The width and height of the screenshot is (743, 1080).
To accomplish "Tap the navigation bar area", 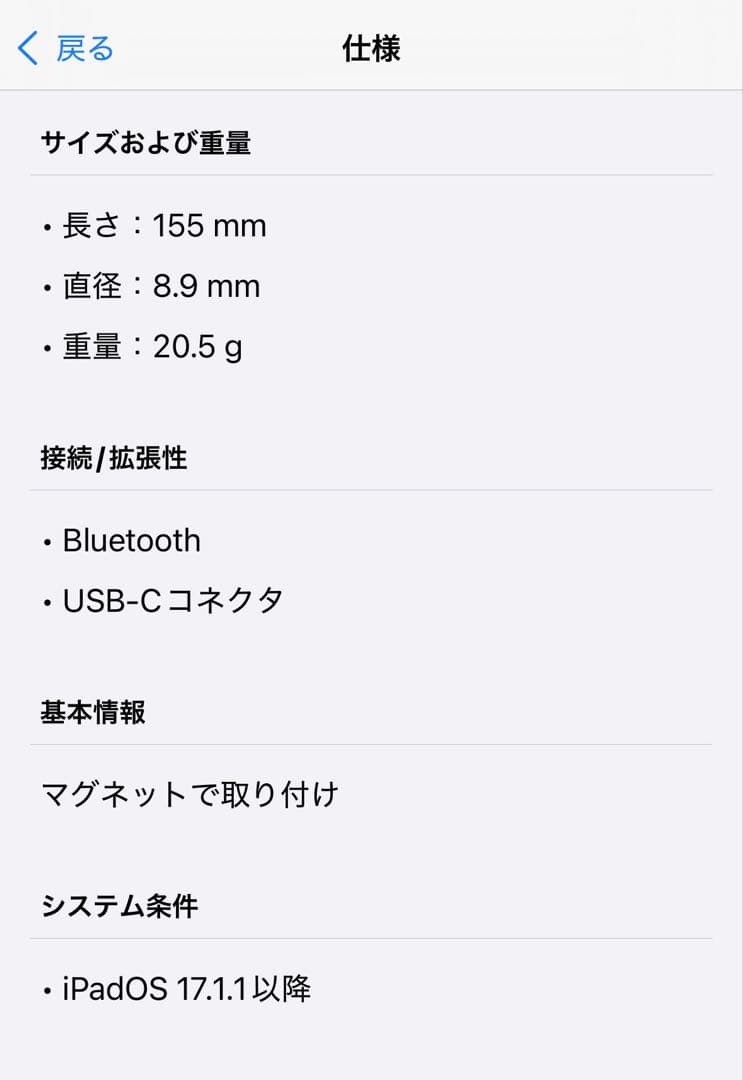I will click(371, 47).
